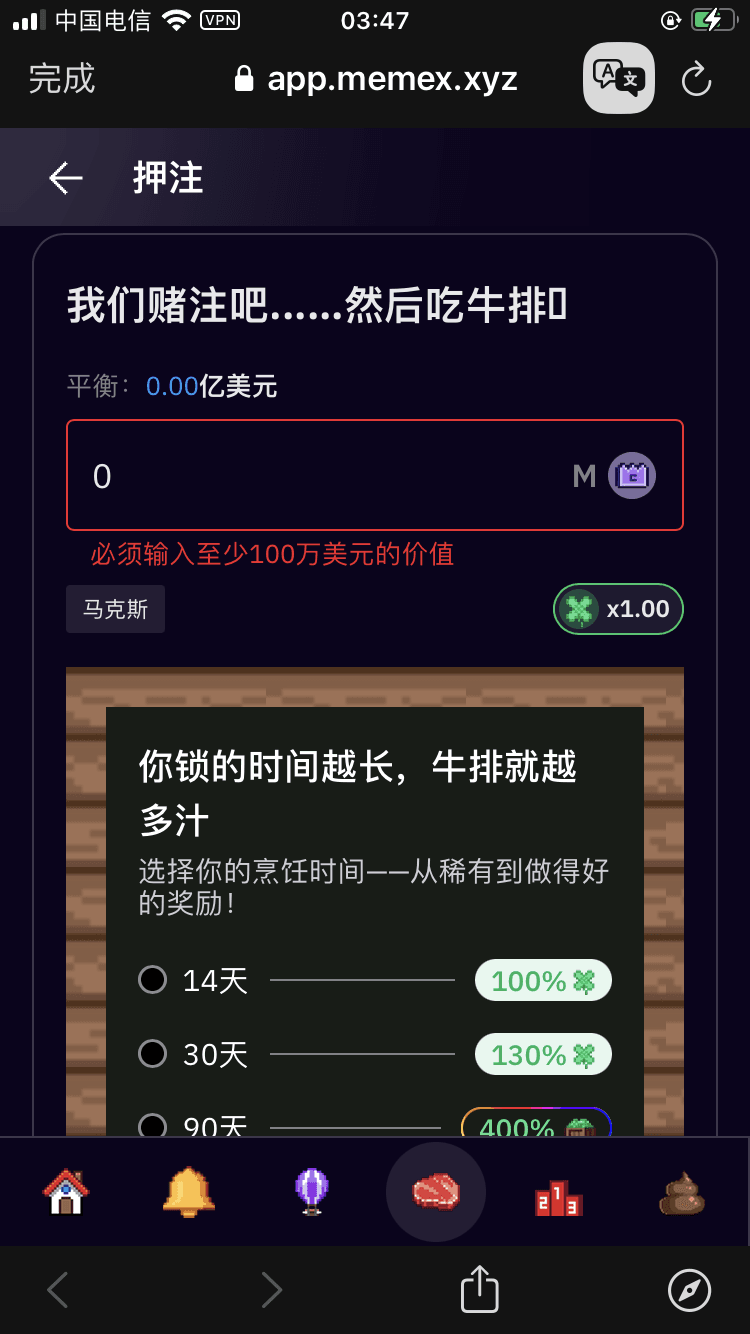Viewport: 750px width, 1334px height.
Task: Select the 14天 lock period
Action: (152, 980)
